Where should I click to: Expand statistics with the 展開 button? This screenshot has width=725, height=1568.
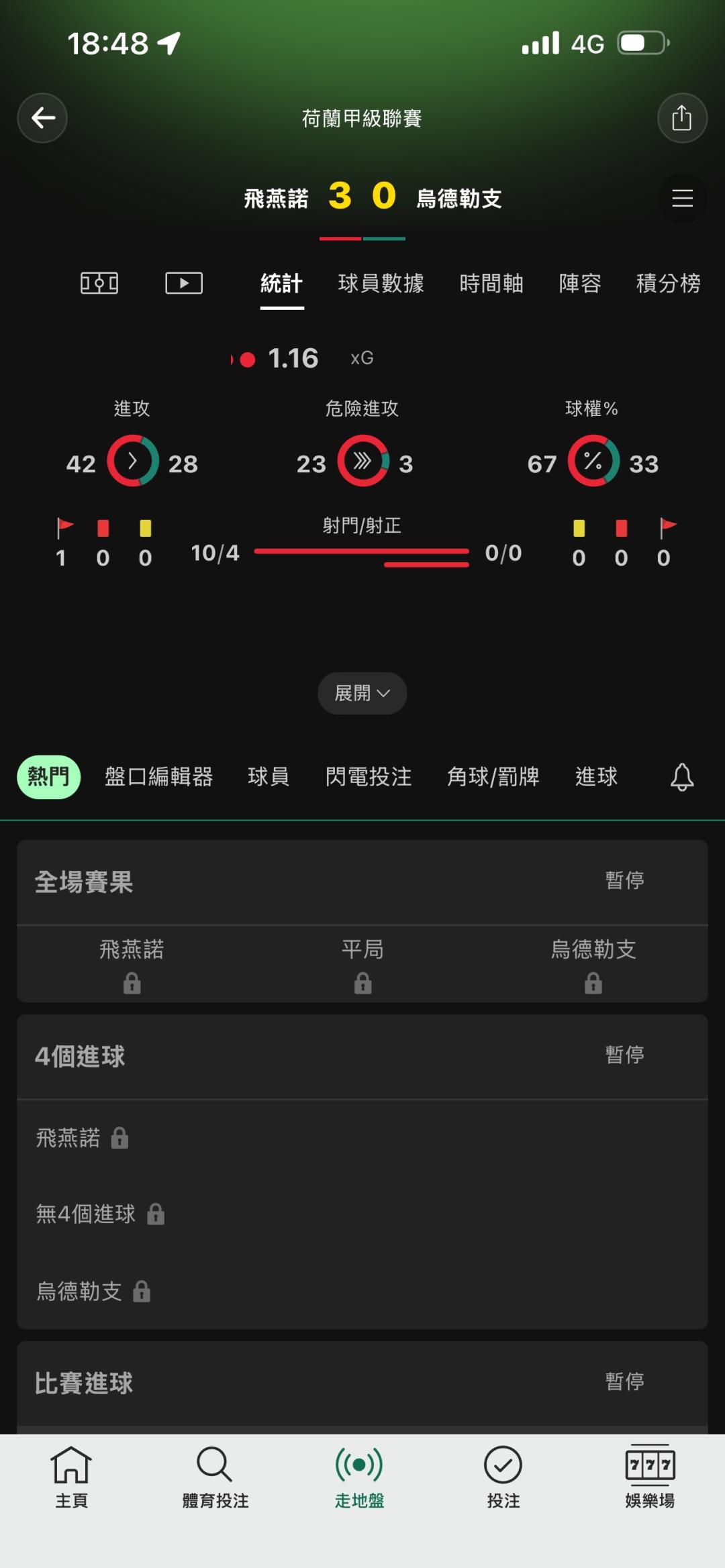[362, 693]
